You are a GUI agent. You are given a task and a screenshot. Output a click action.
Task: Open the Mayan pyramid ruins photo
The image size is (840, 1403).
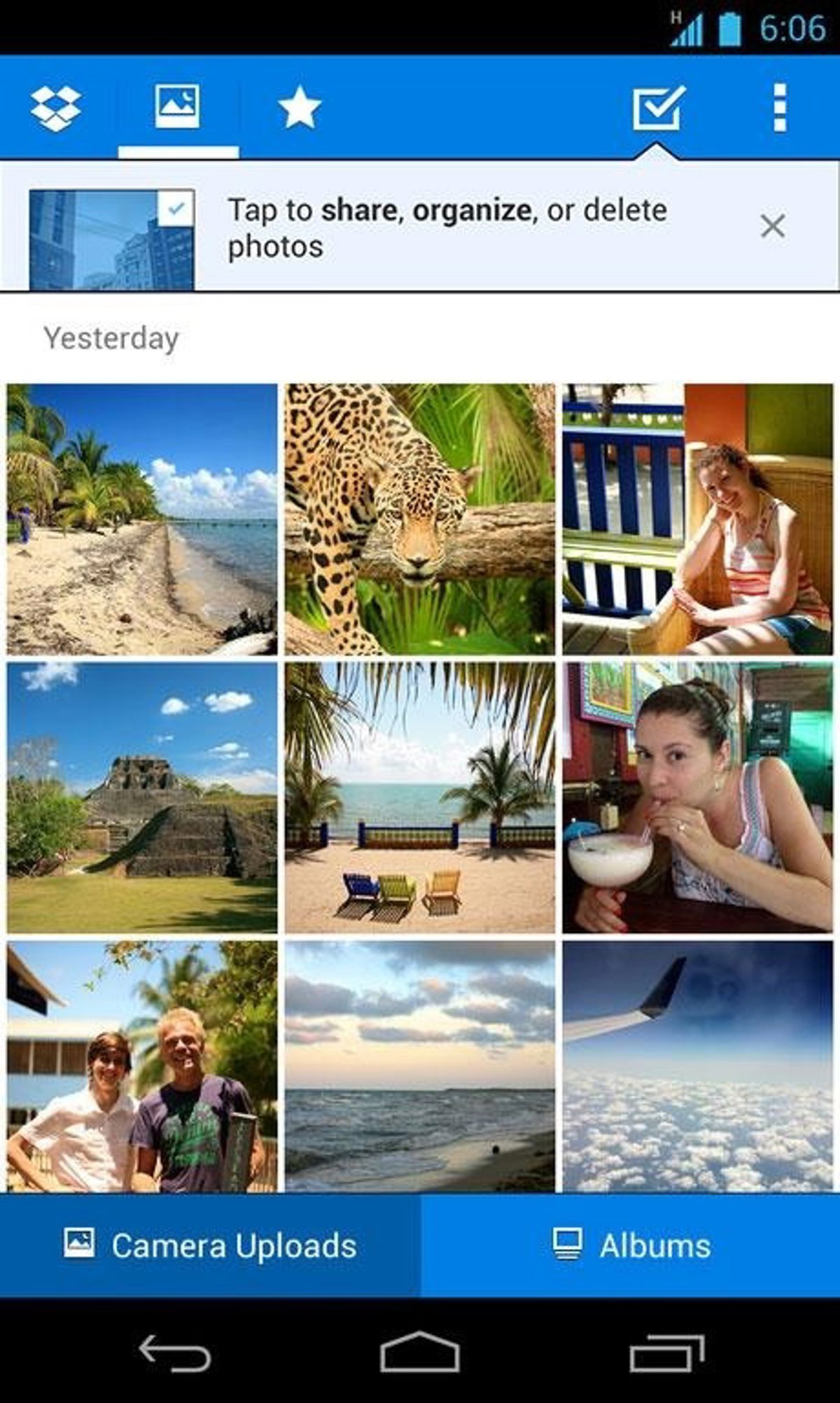pyautogui.click(x=142, y=797)
